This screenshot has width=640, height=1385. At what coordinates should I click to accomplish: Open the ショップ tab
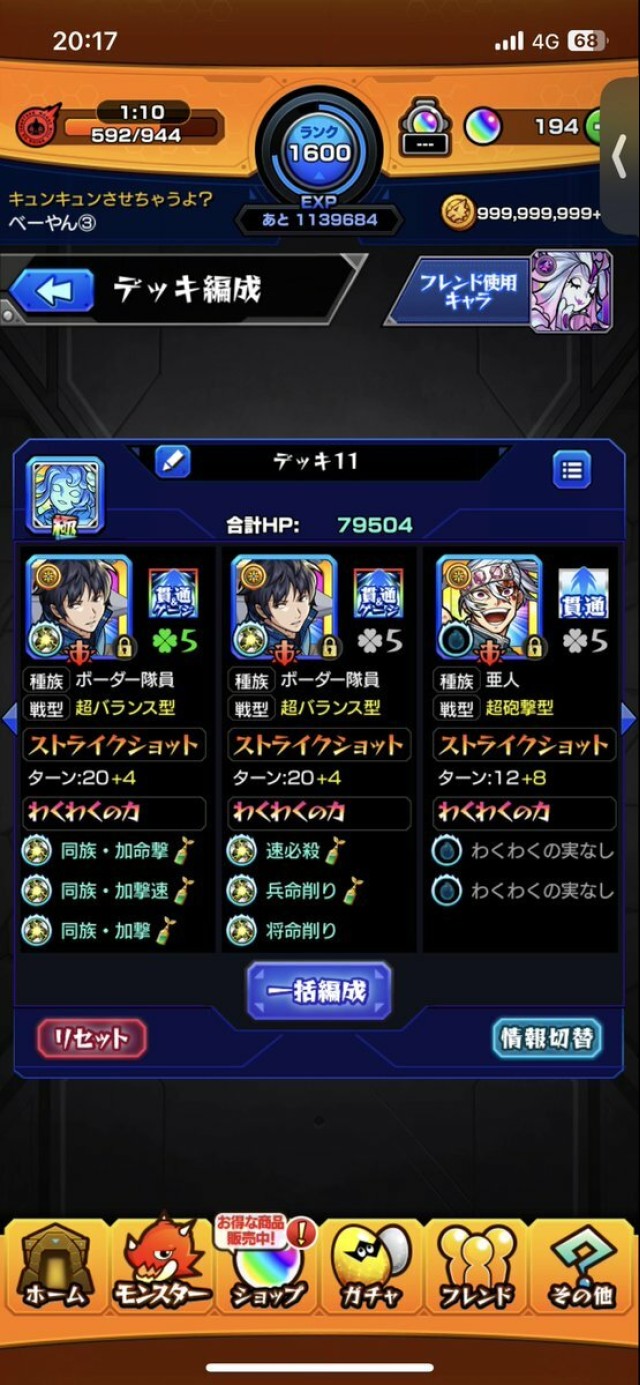coord(265,1266)
